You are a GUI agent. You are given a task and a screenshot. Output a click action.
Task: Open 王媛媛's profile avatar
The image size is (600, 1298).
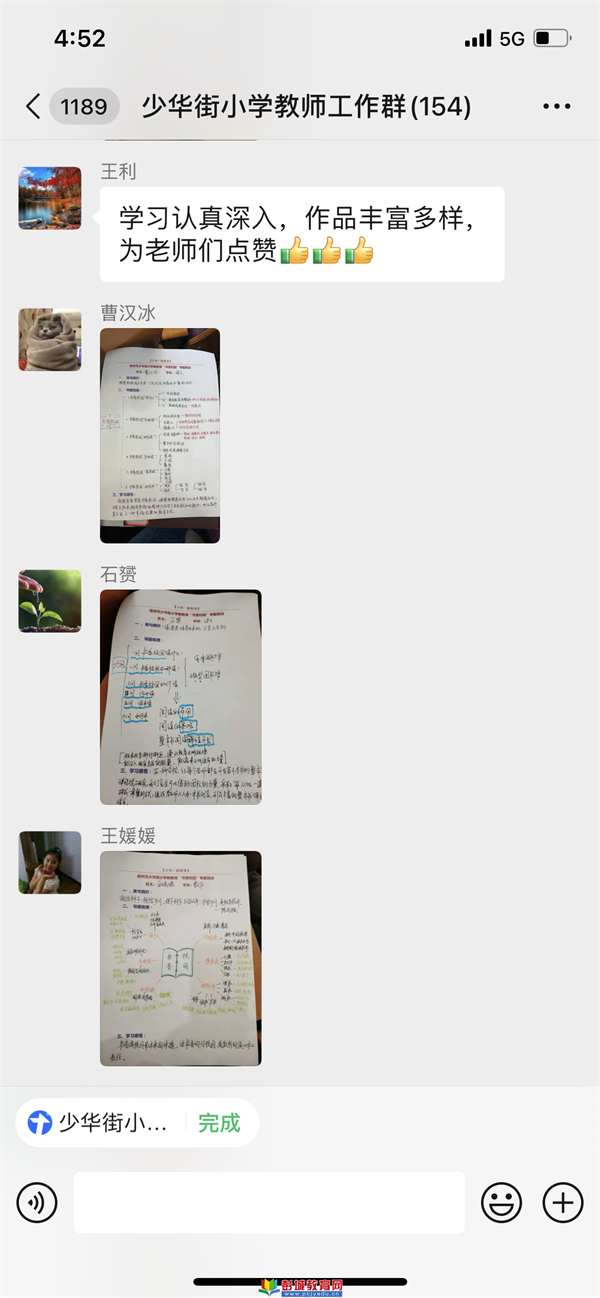coord(50,862)
